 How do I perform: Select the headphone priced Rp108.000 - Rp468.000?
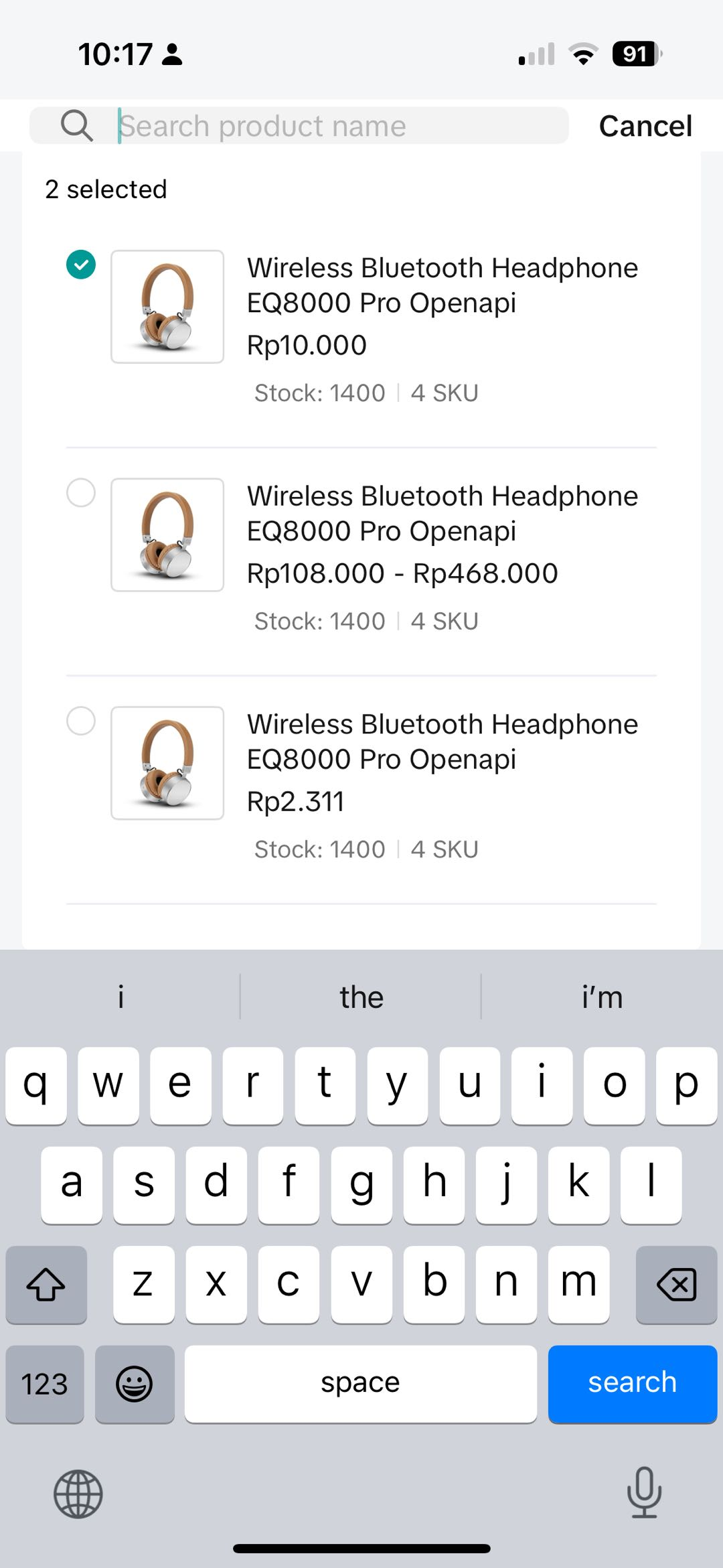click(81, 493)
